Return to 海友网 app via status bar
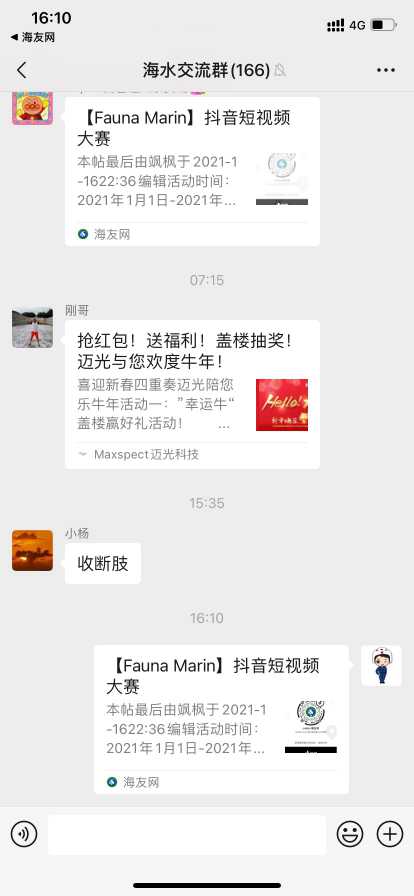This screenshot has height=896, width=414. tap(33, 37)
